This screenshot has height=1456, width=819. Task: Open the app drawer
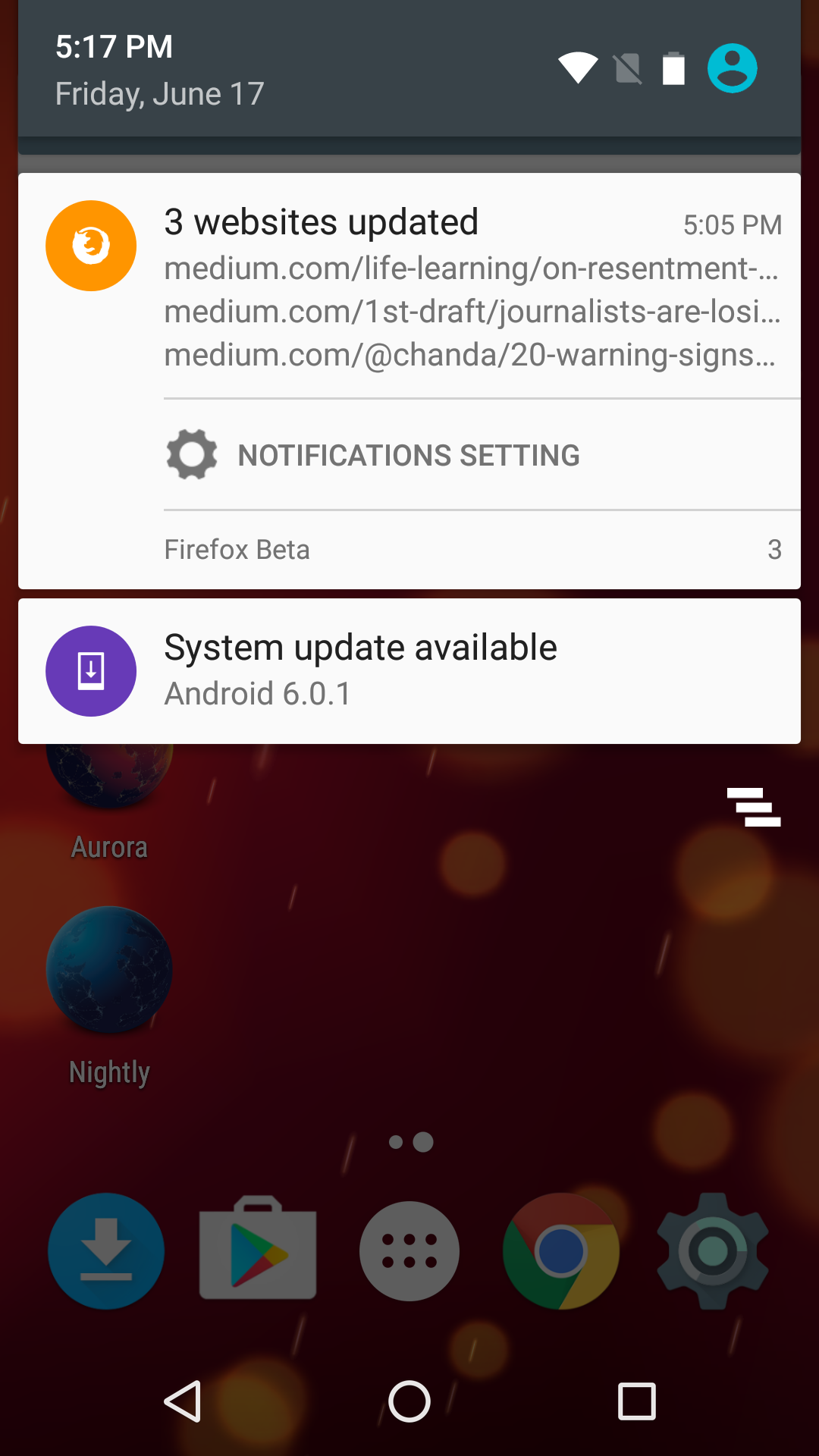pos(409,1251)
